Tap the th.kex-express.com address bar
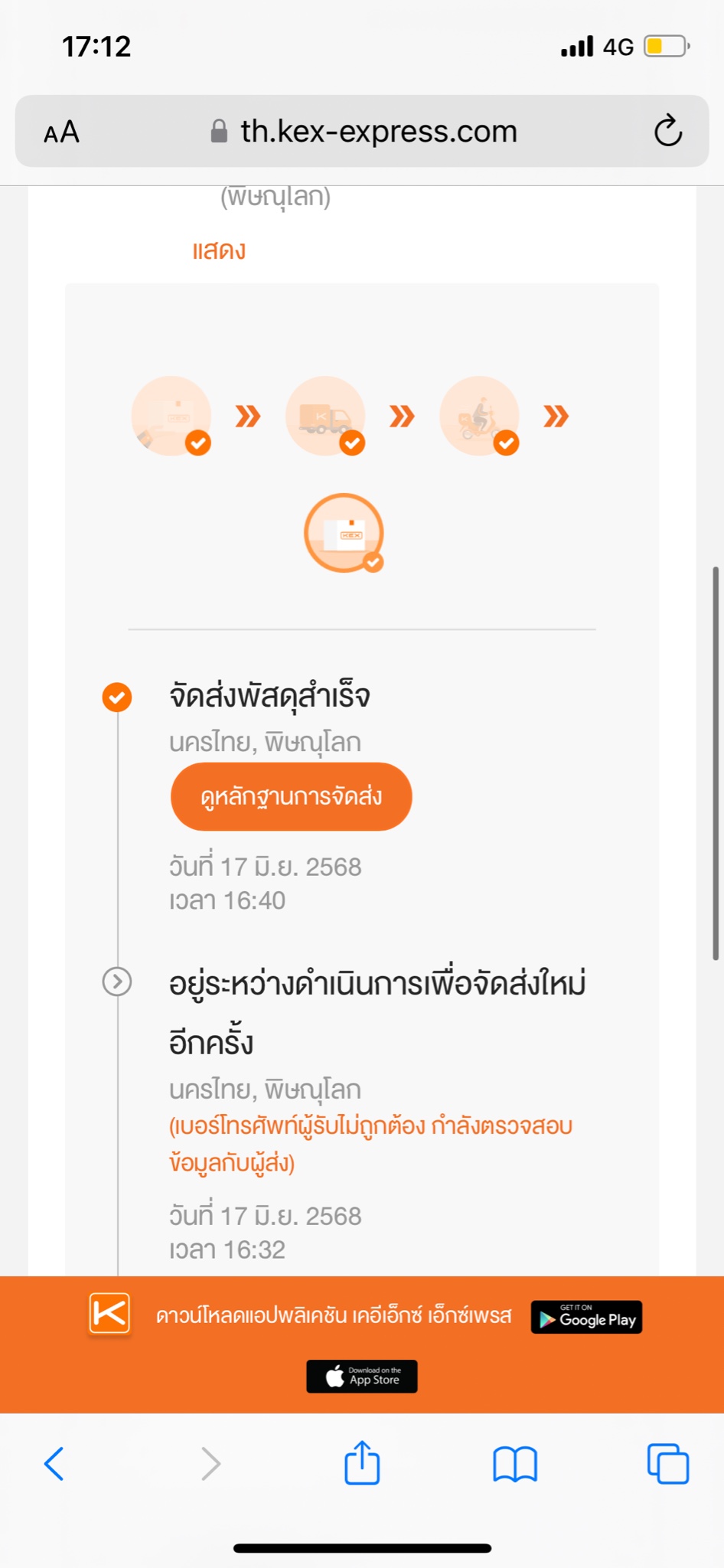The height and width of the screenshot is (1568, 724). pos(362,131)
